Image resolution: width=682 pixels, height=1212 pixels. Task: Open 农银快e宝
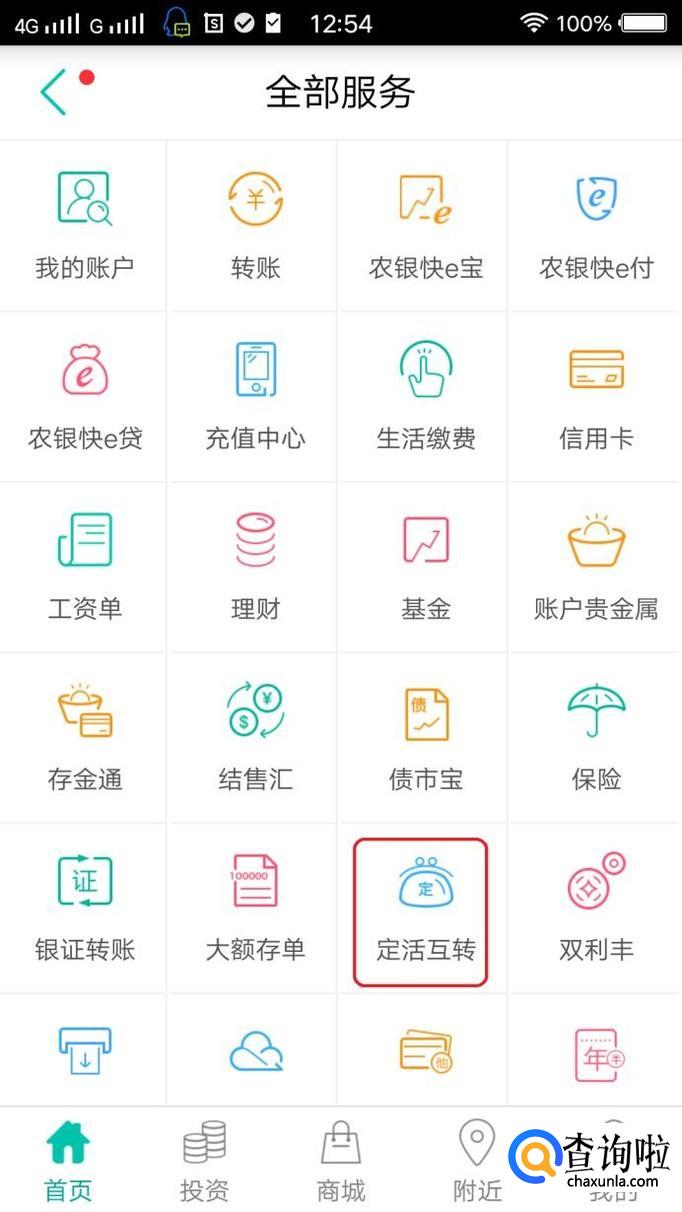(x=426, y=226)
